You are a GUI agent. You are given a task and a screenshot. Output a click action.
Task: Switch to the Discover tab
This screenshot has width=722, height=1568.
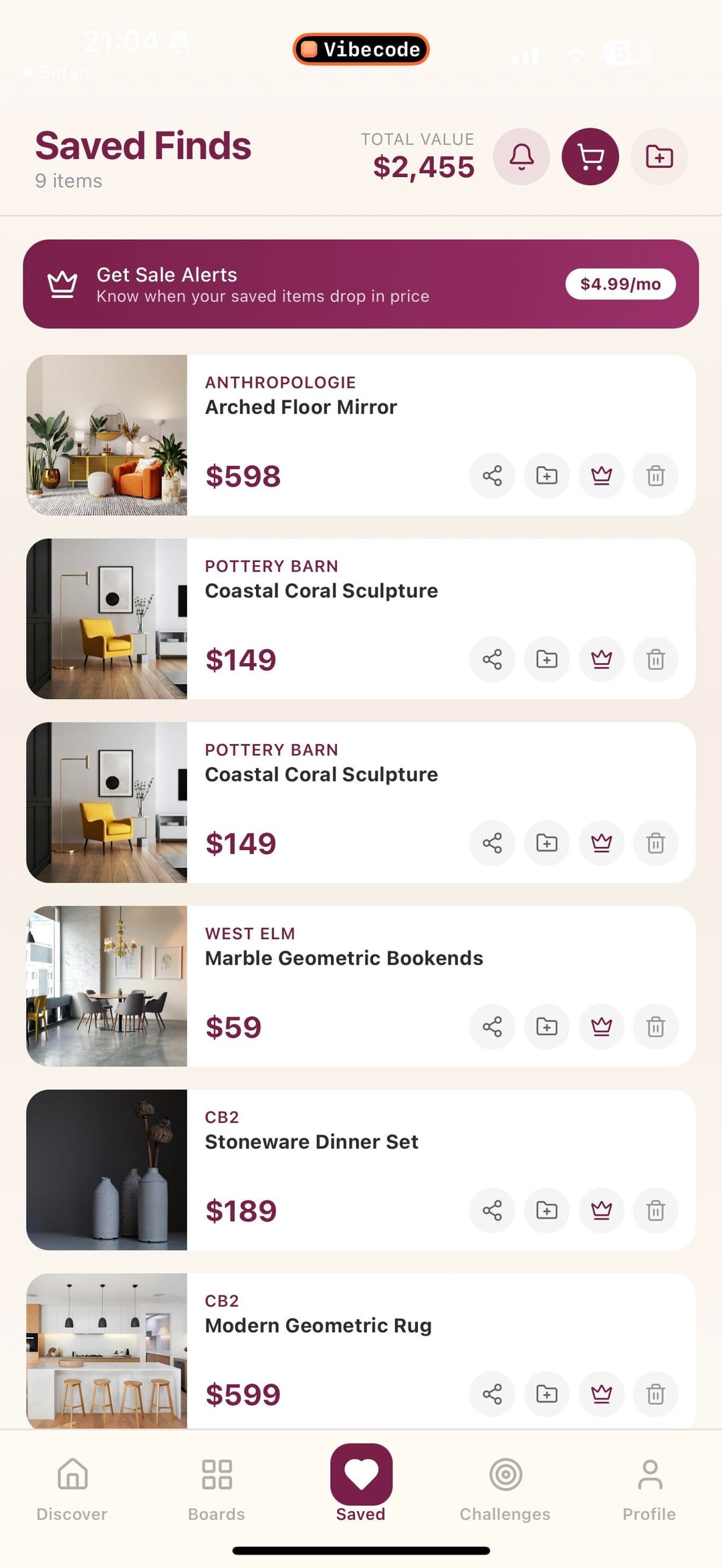point(72,1486)
